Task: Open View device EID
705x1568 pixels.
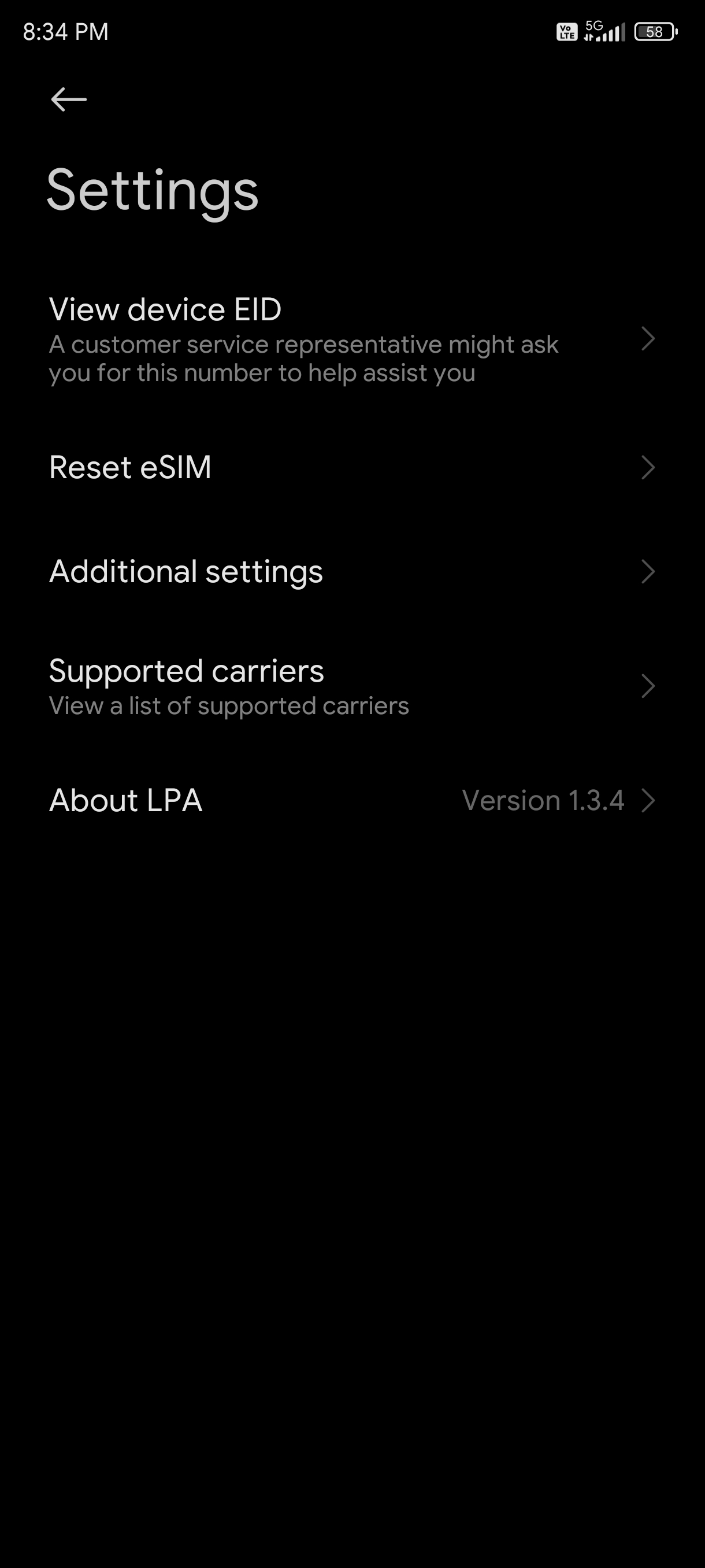Action: (352, 339)
